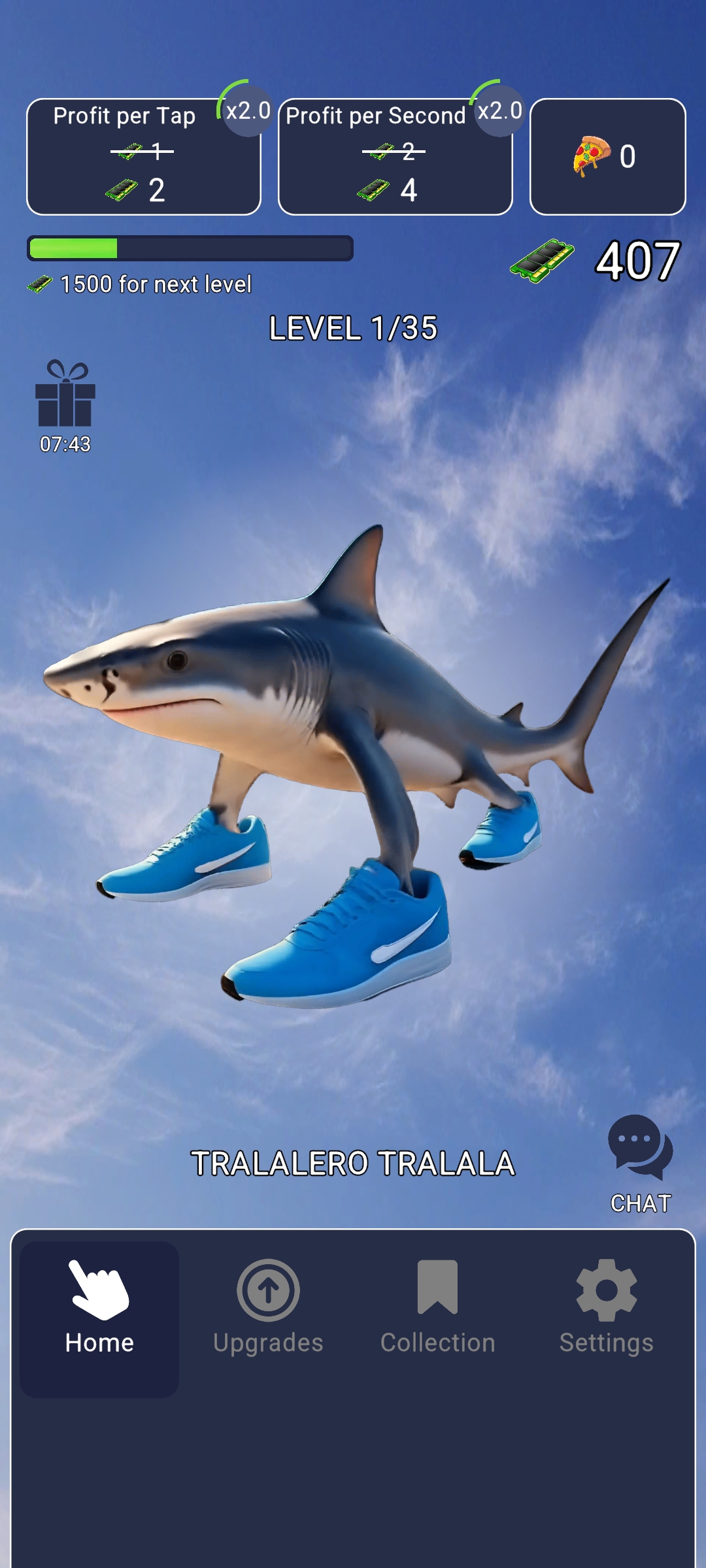Viewport: 706px width, 1568px height.
Task: Open the pizza currency box
Action: [607, 157]
